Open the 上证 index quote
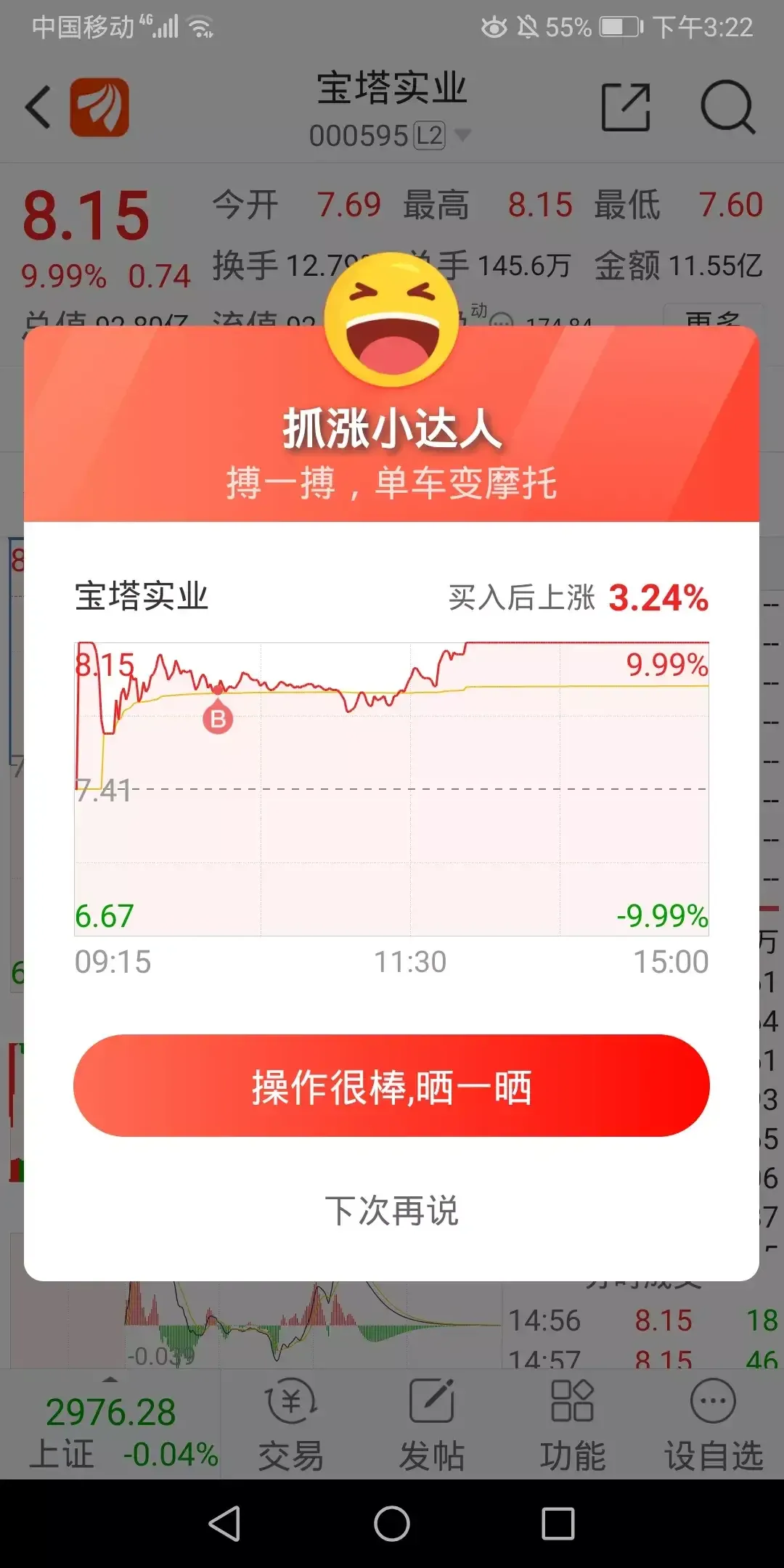This screenshot has height=1568, width=784. pos(110,1432)
